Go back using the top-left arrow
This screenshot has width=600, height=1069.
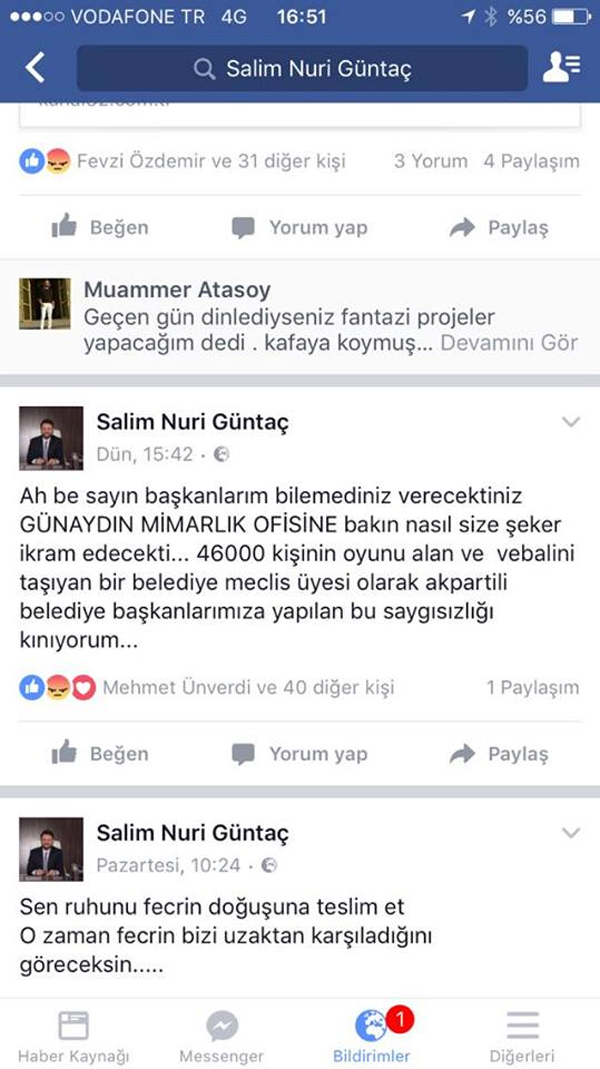coord(35,68)
